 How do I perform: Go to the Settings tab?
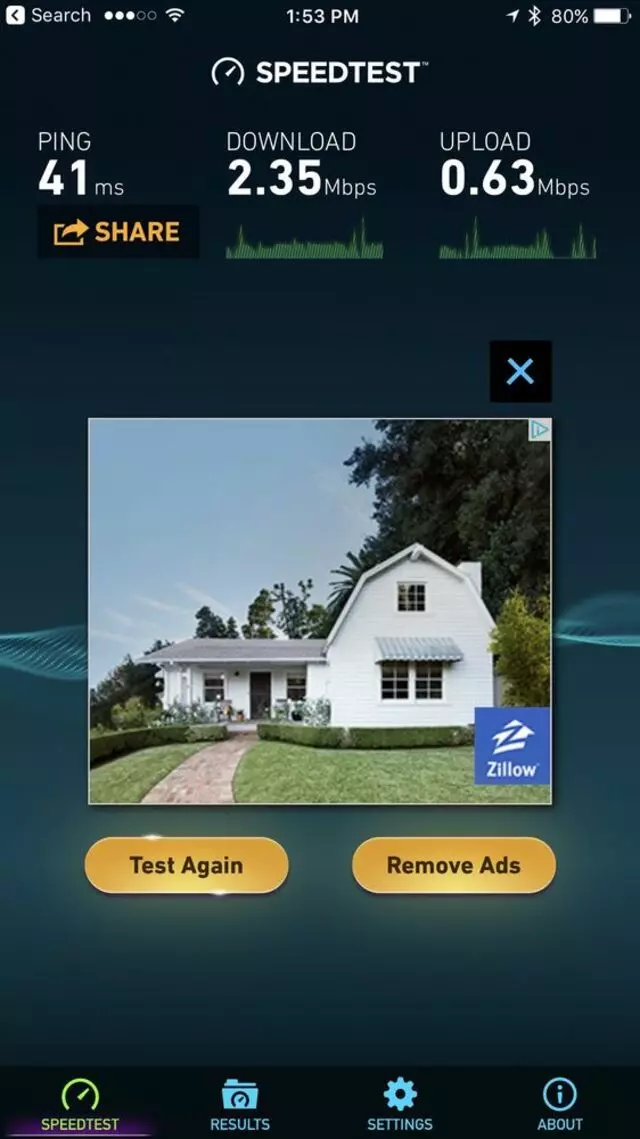coord(400,1105)
